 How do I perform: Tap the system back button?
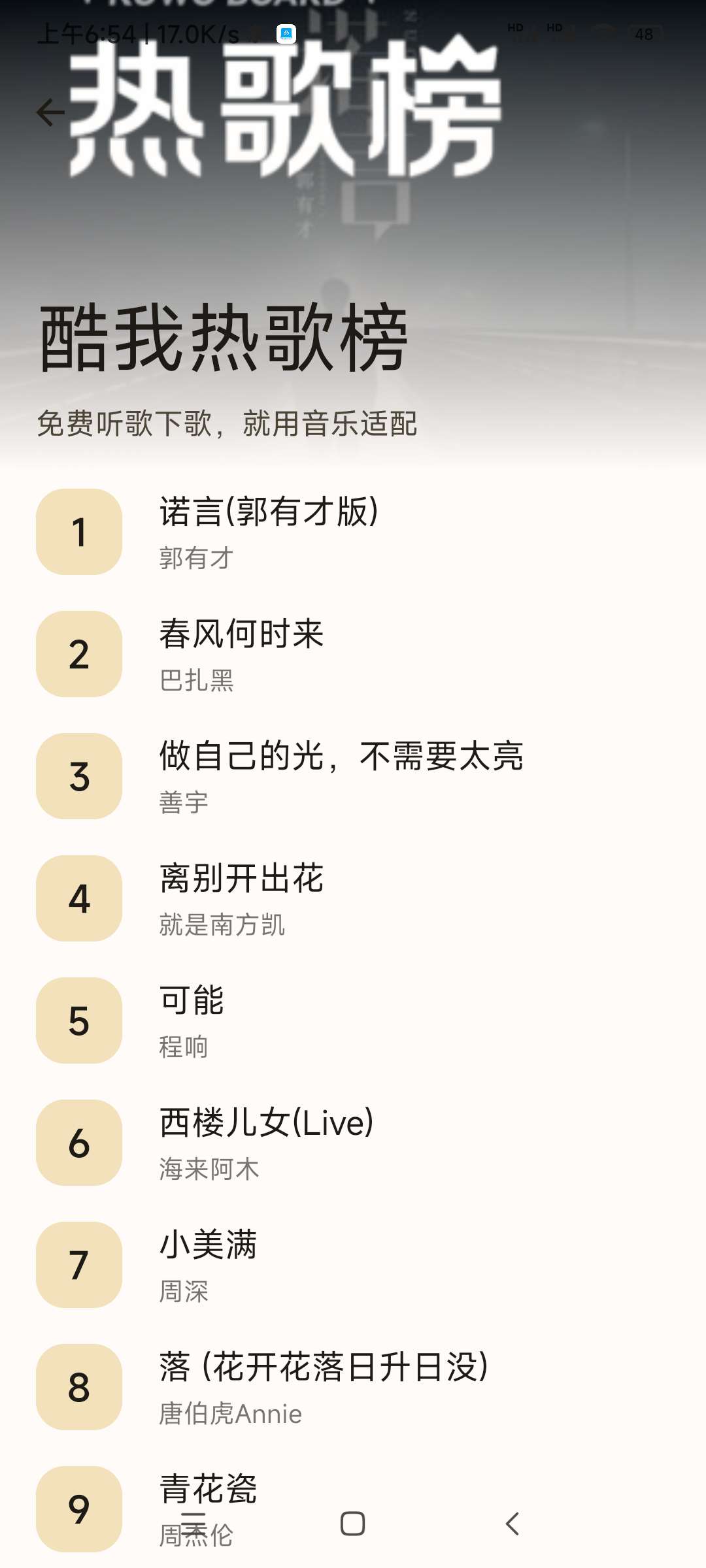click(x=513, y=1524)
